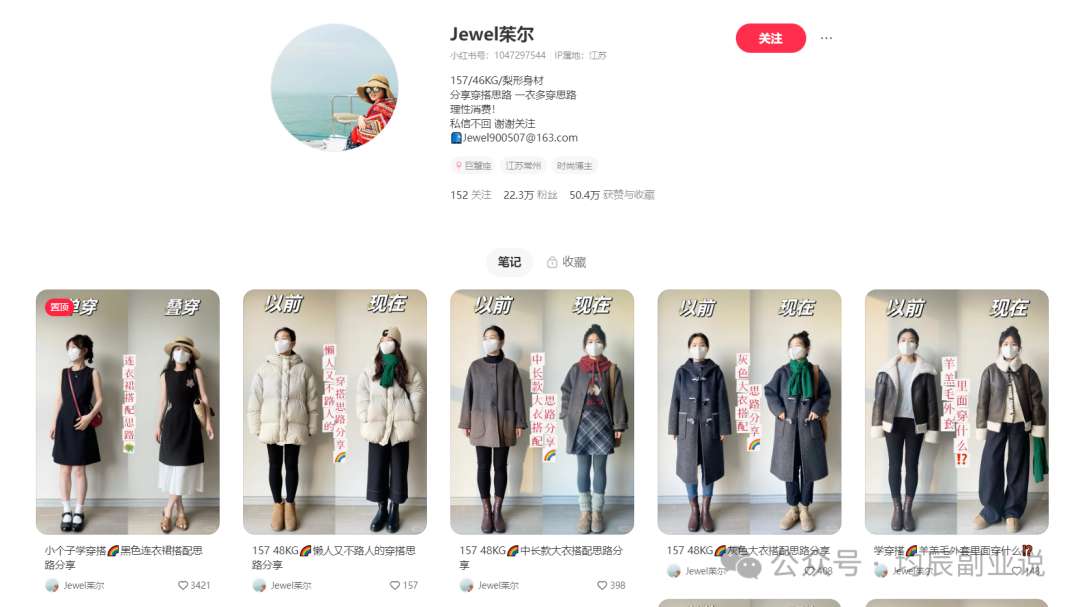Open the 中长款大衣搭配思路 note
Viewport: 1080px width, 607px height.
tap(542, 412)
